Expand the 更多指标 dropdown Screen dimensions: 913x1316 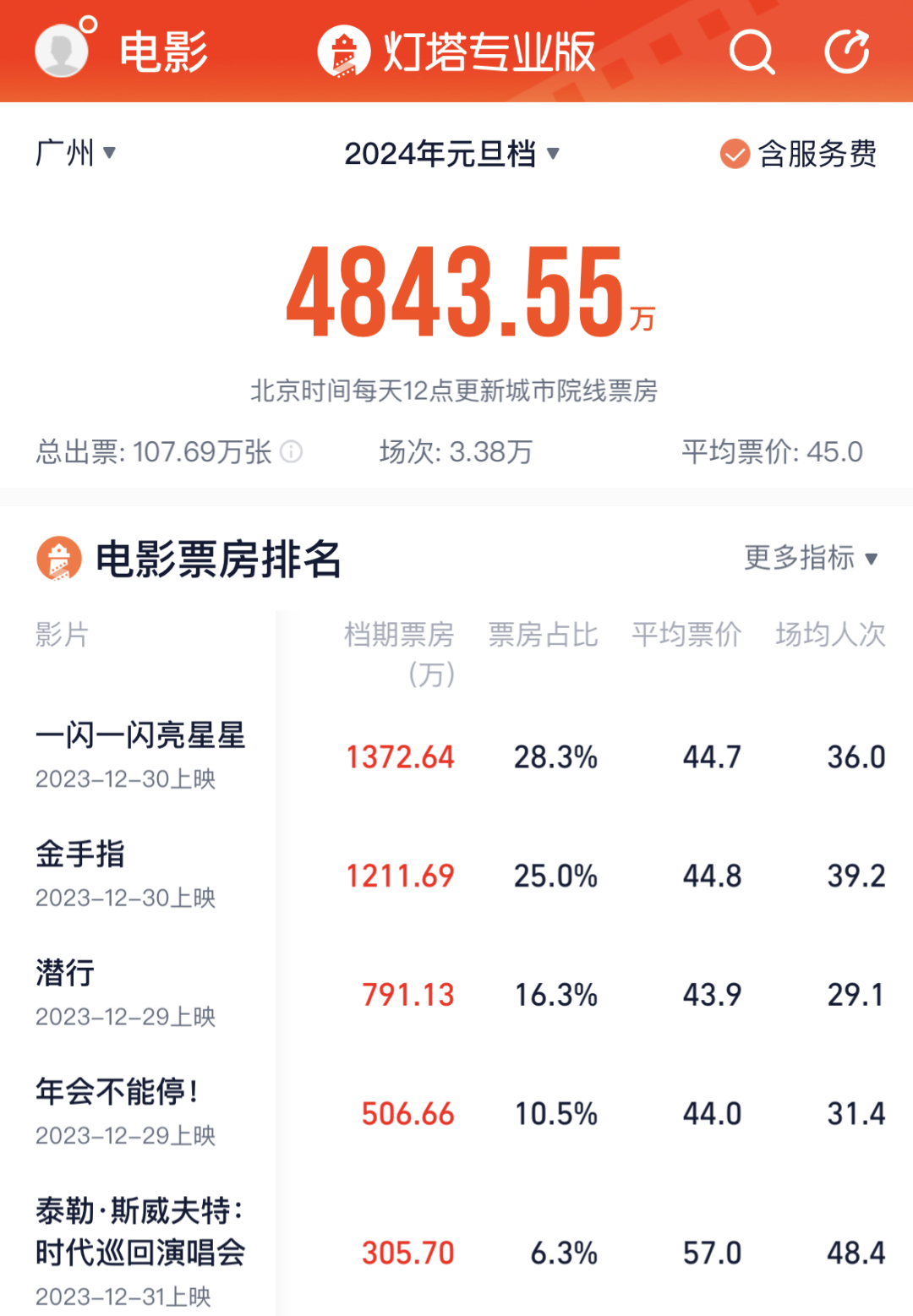pos(811,558)
